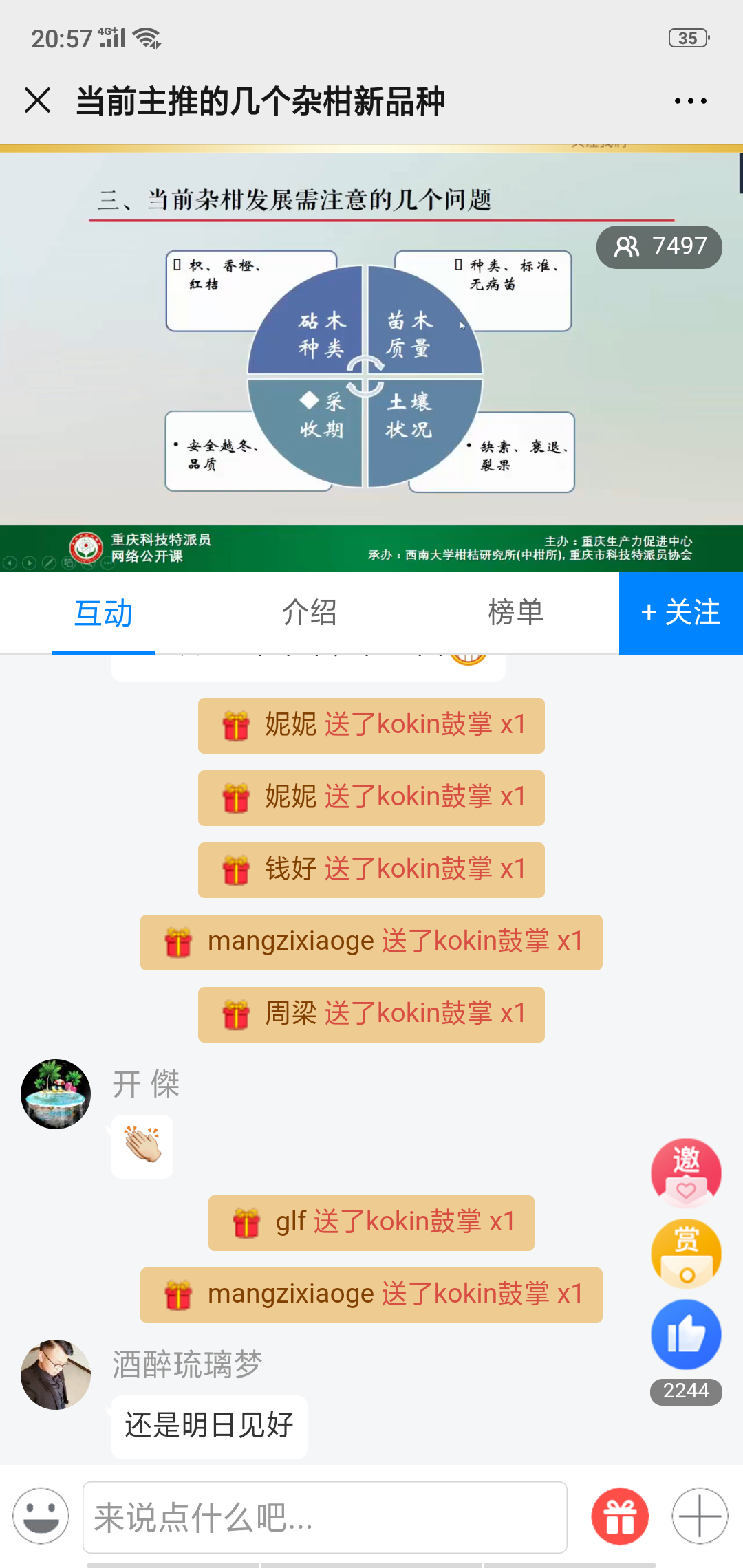
Task: Open the emoji picker
Action: (x=41, y=1516)
